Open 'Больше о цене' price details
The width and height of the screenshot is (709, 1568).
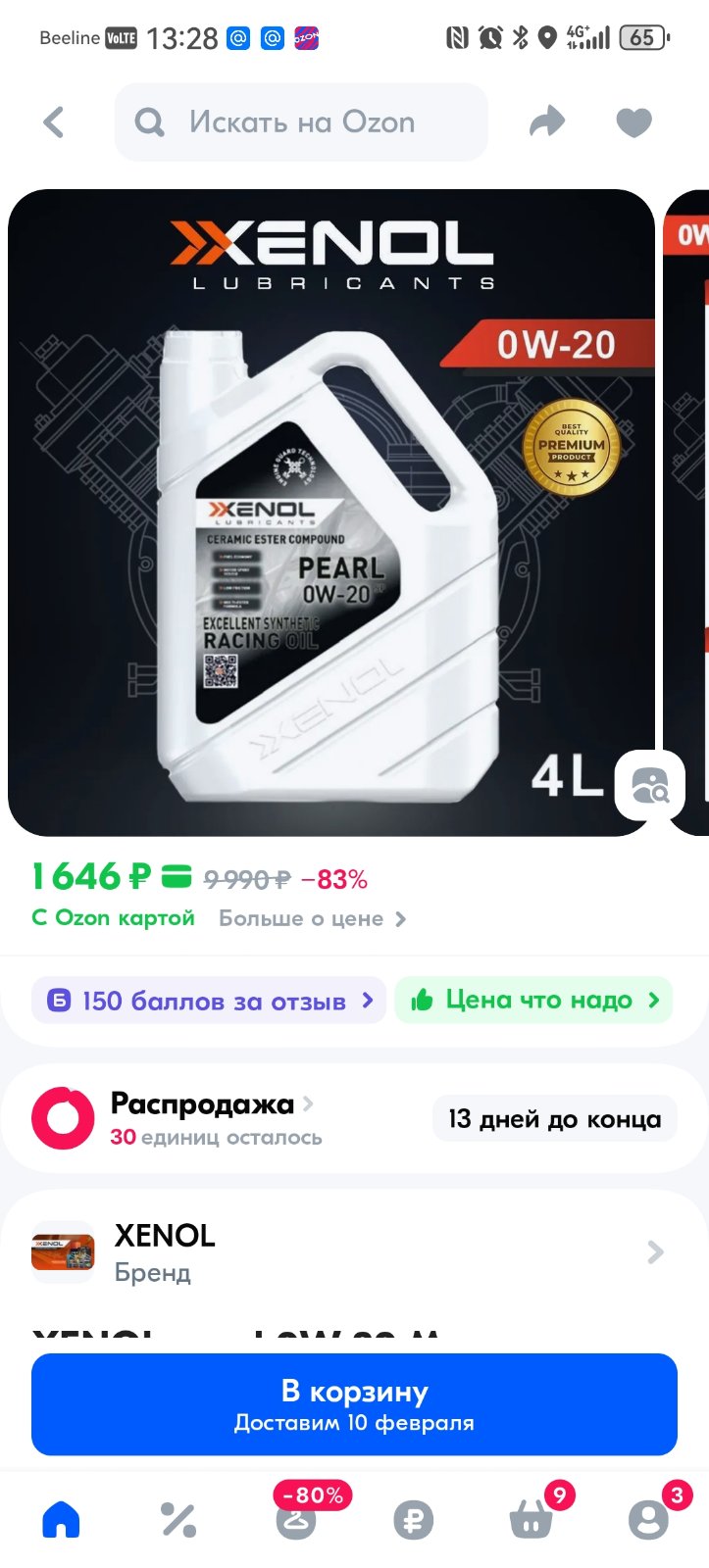(x=312, y=919)
